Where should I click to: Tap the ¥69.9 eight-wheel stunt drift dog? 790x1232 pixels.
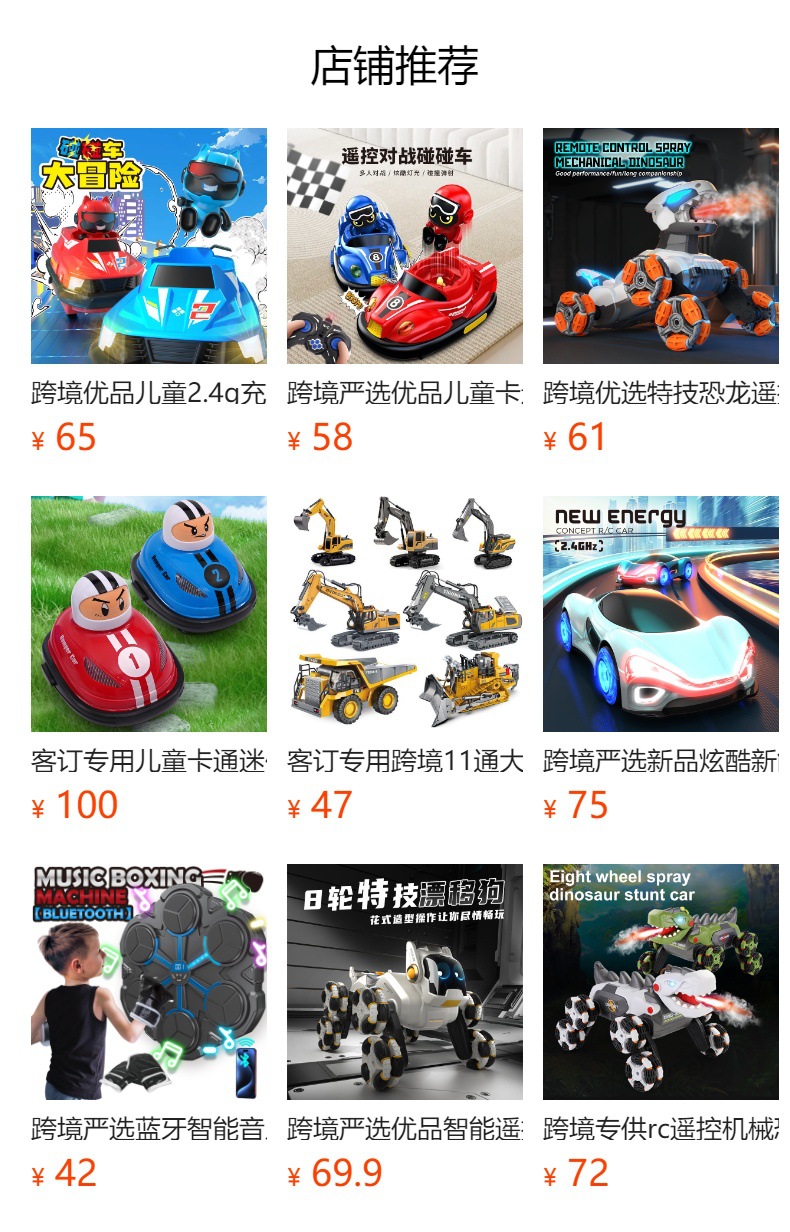point(404,982)
